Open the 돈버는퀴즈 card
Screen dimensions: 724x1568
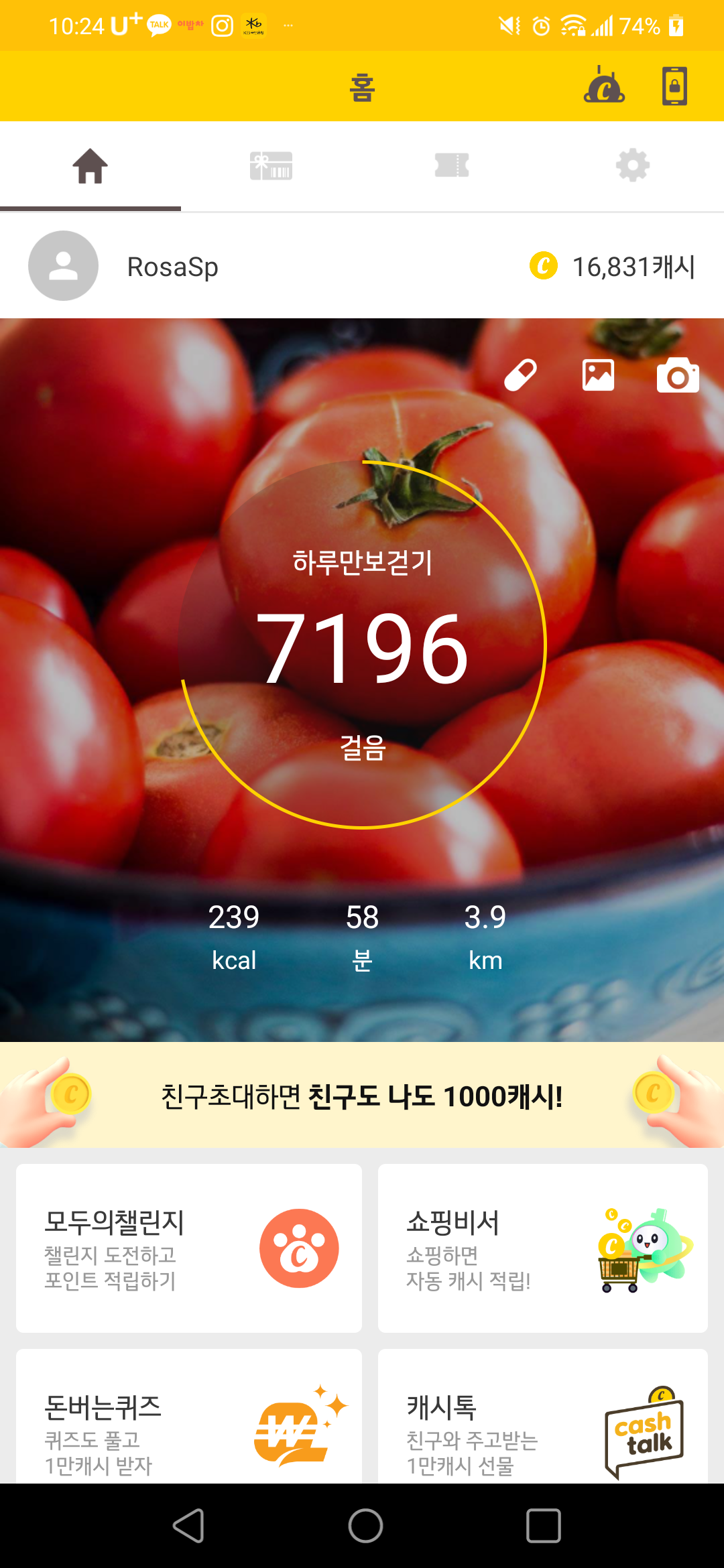tap(189, 1419)
